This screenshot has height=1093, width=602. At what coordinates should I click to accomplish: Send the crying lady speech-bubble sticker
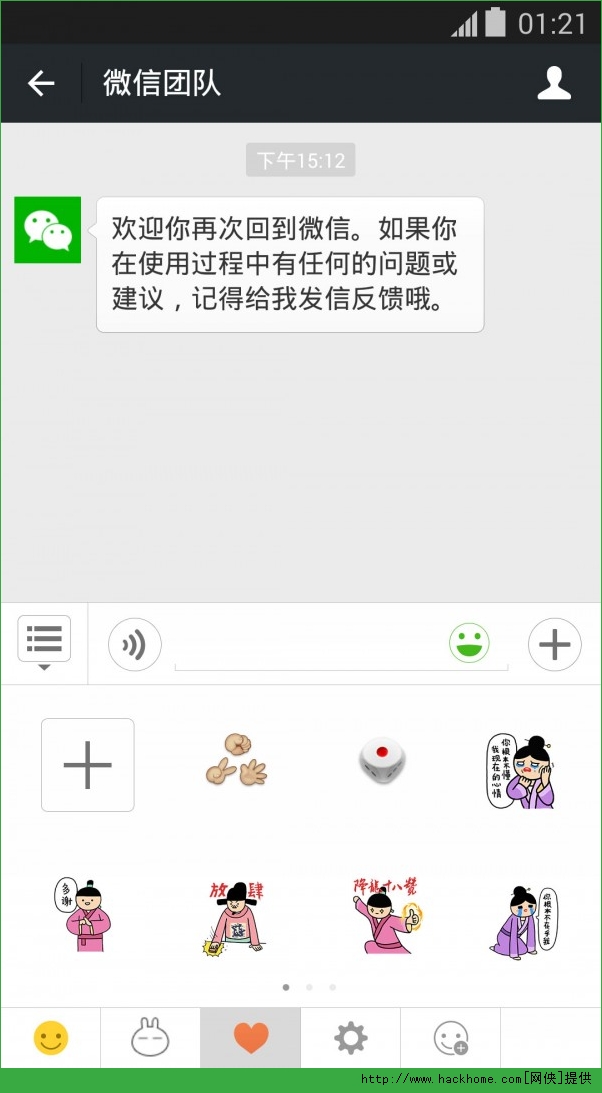click(521, 770)
